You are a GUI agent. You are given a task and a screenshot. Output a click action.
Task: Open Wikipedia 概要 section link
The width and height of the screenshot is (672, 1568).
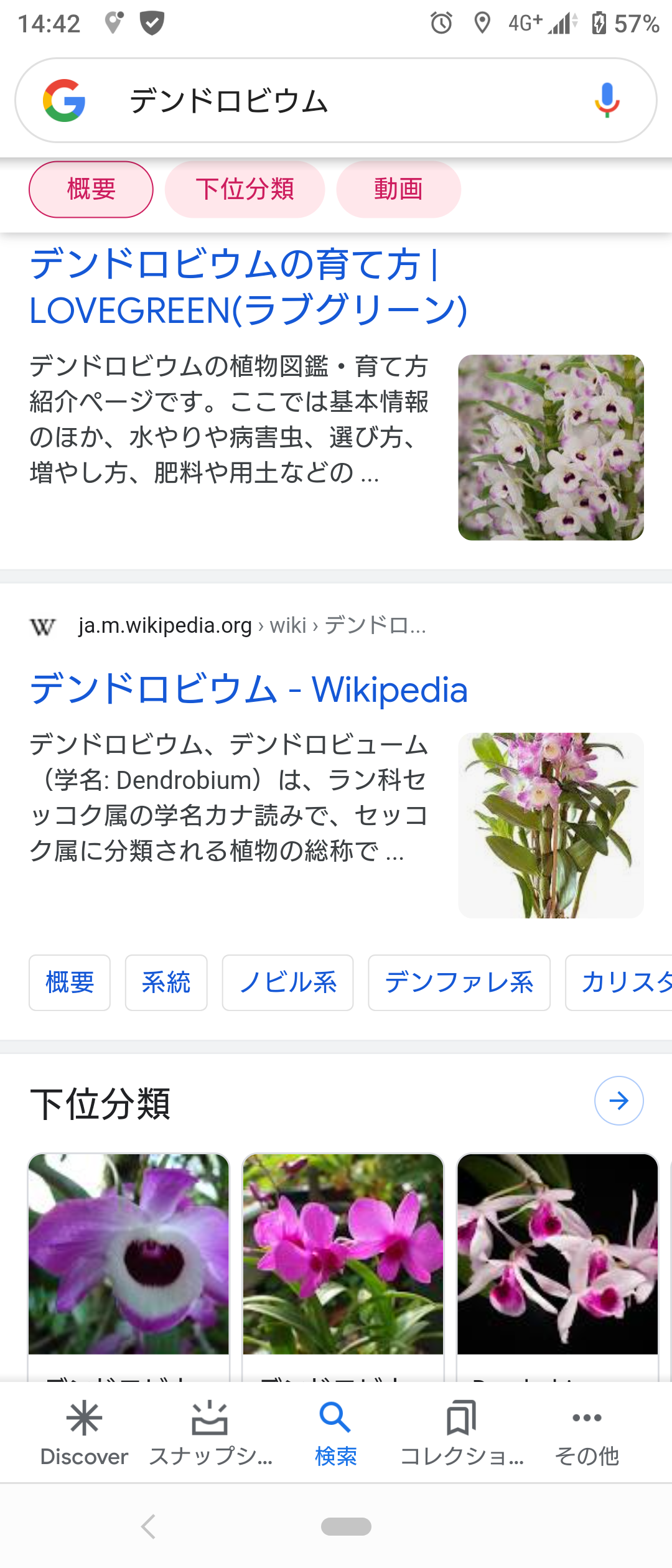point(70,982)
